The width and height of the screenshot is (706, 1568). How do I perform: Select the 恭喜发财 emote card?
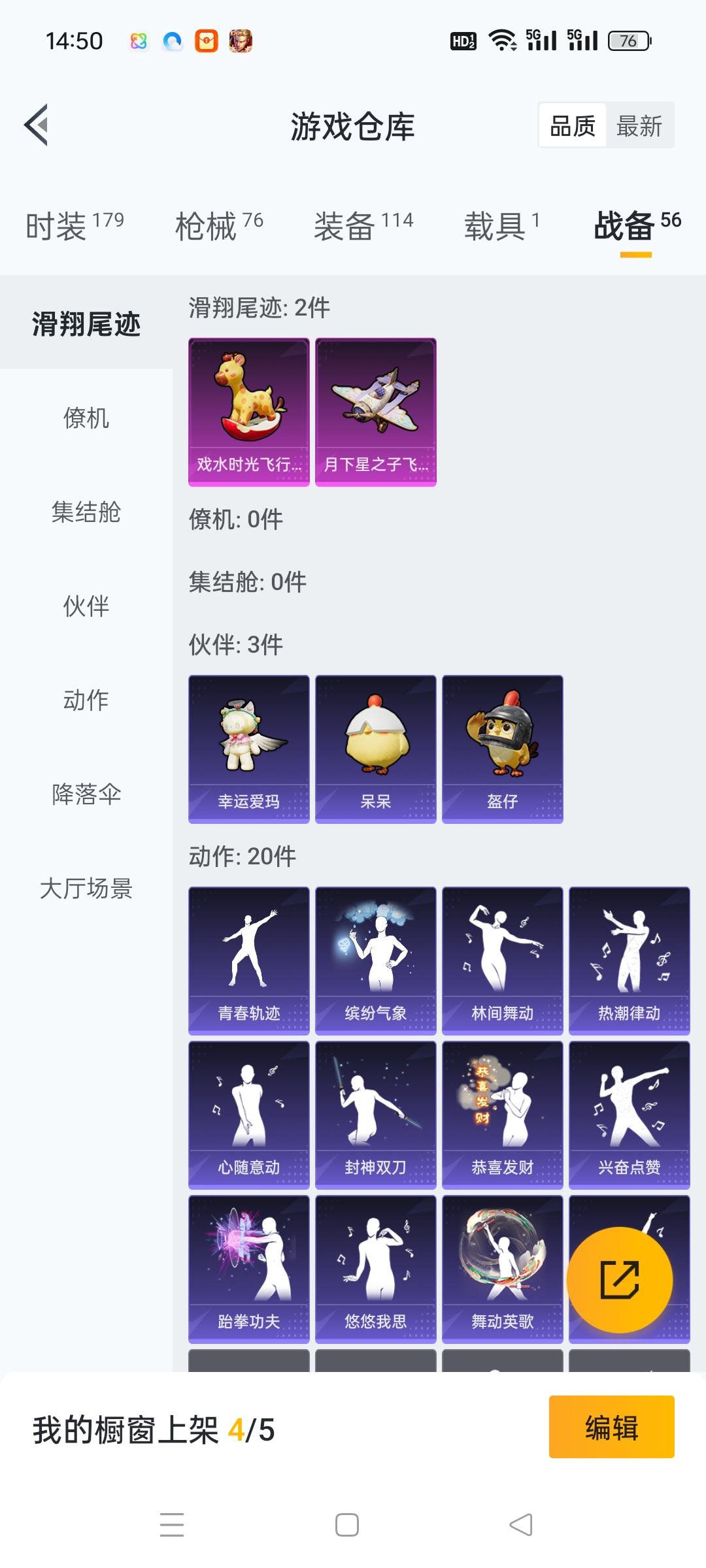pos(502,1115)
